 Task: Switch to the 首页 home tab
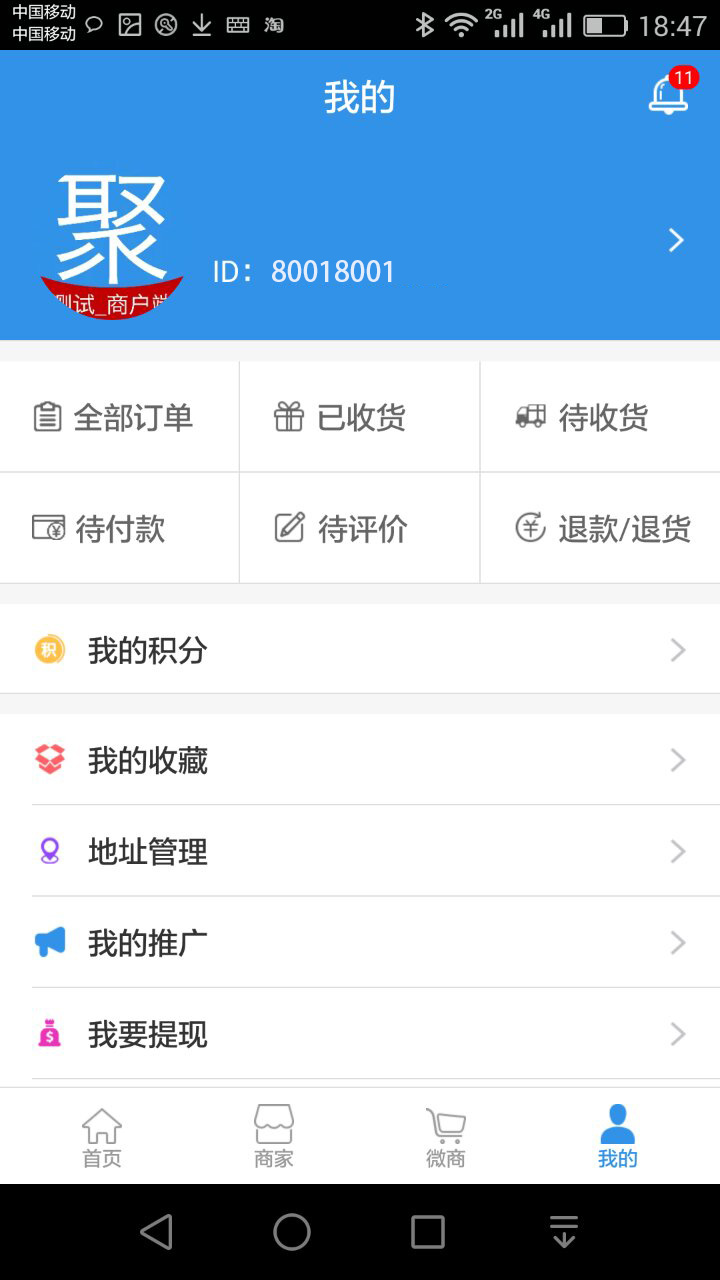pos(102,1137)
